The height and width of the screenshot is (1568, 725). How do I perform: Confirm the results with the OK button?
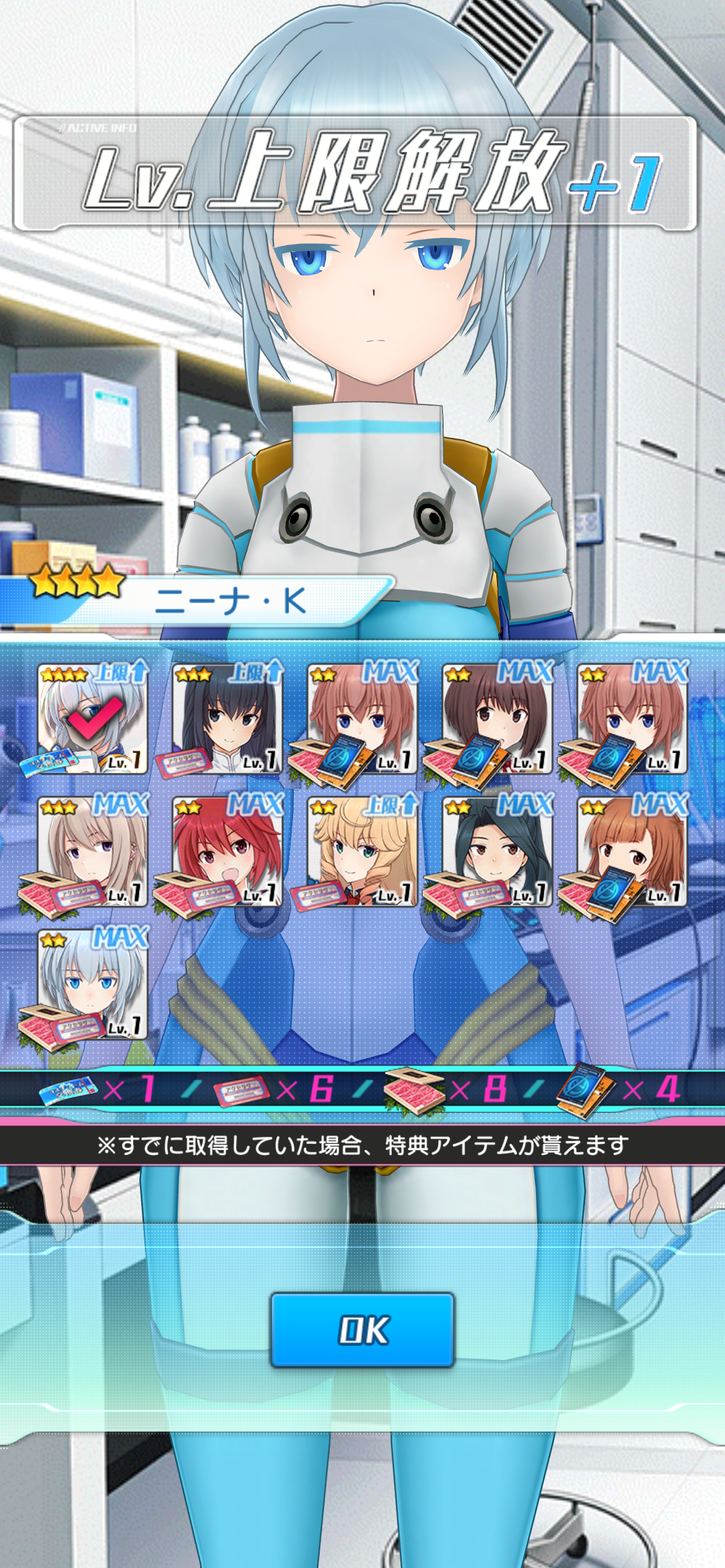362,1330
